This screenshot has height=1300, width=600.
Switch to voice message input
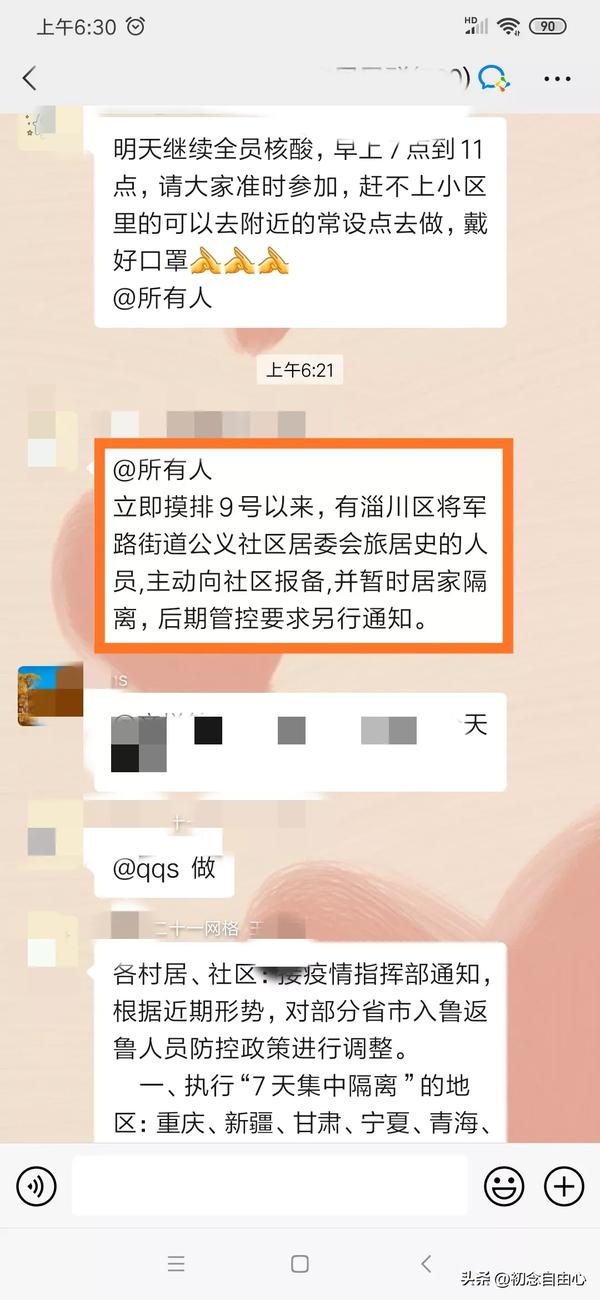pyautogui.click(x=37, y=1186)
